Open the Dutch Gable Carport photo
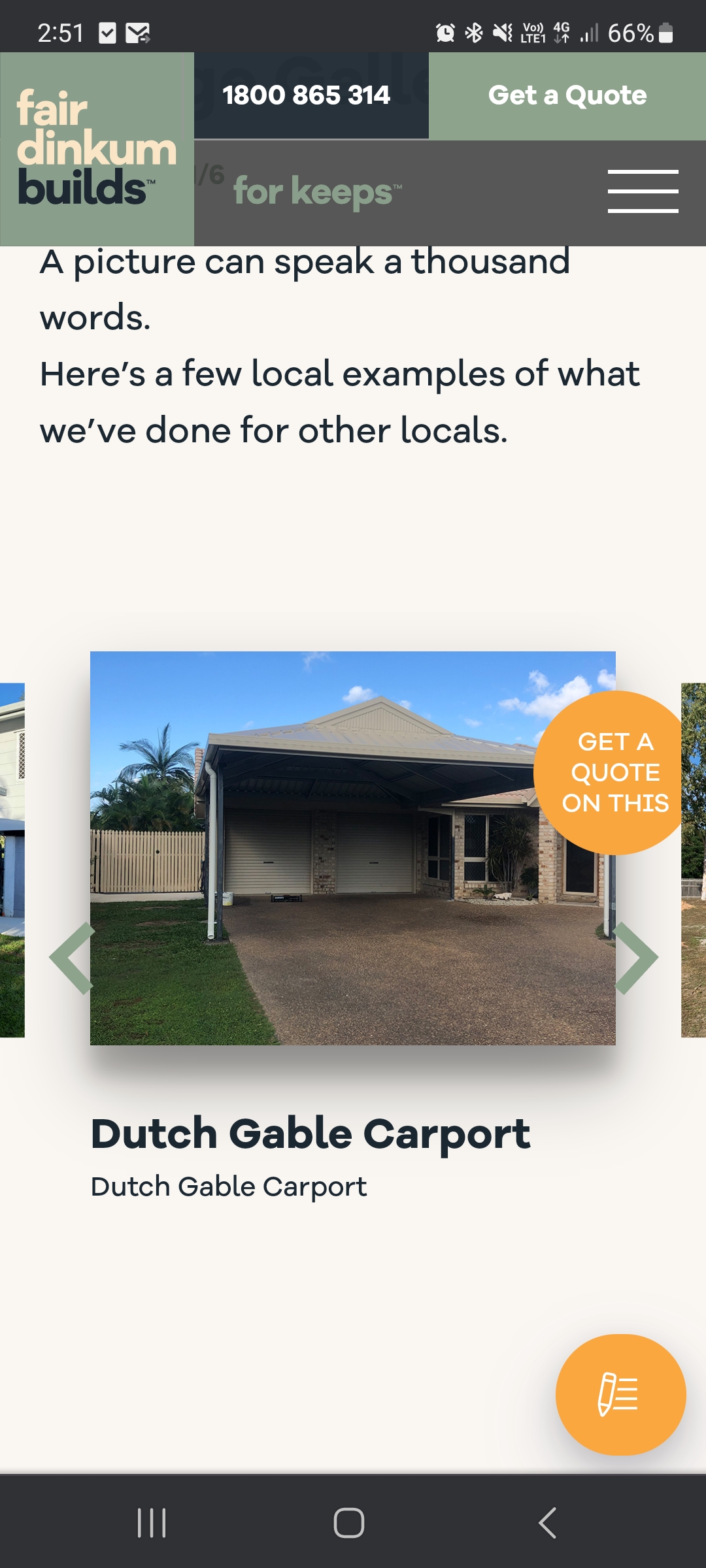This screenshot has width=706, height=1568. coord(353,848)
